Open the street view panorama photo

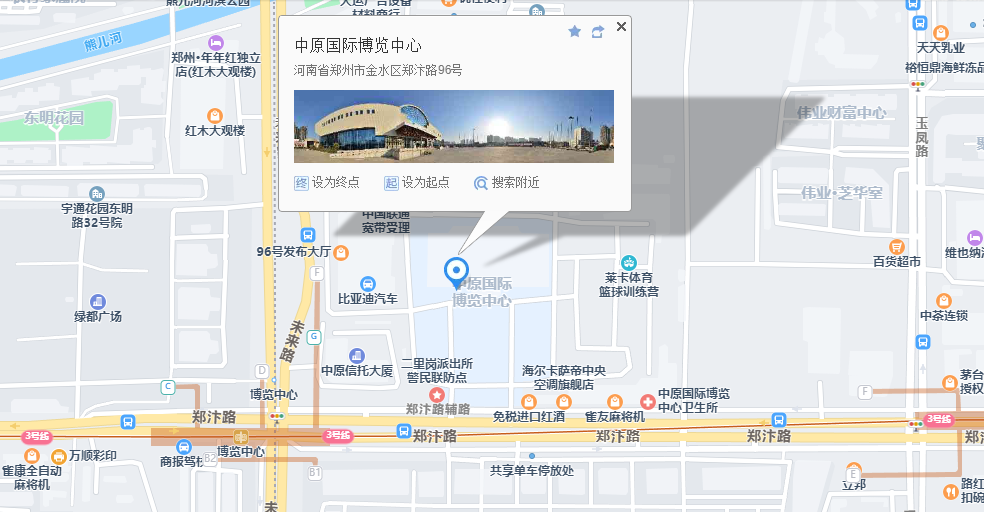(453, 126)
